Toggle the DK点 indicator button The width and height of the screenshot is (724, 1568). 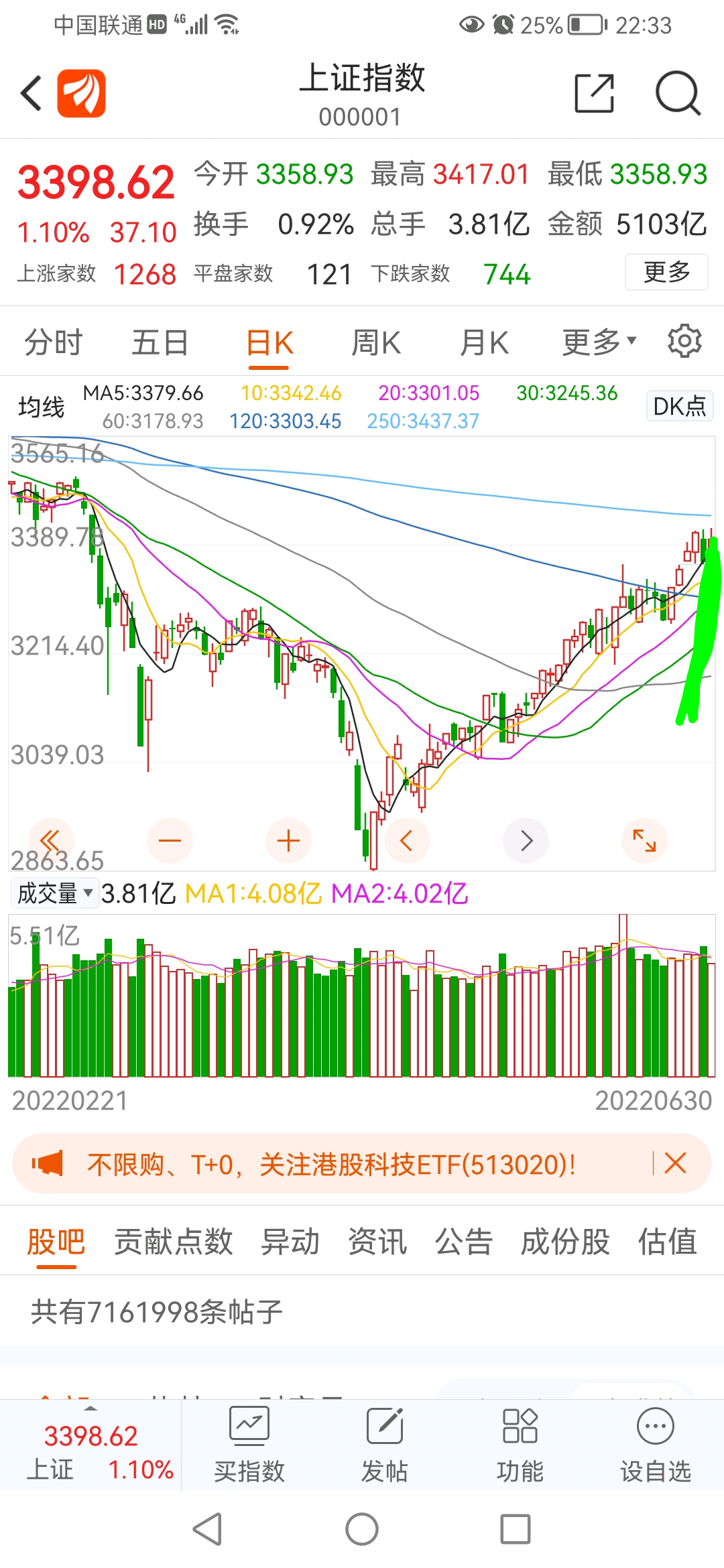point(680,406)
